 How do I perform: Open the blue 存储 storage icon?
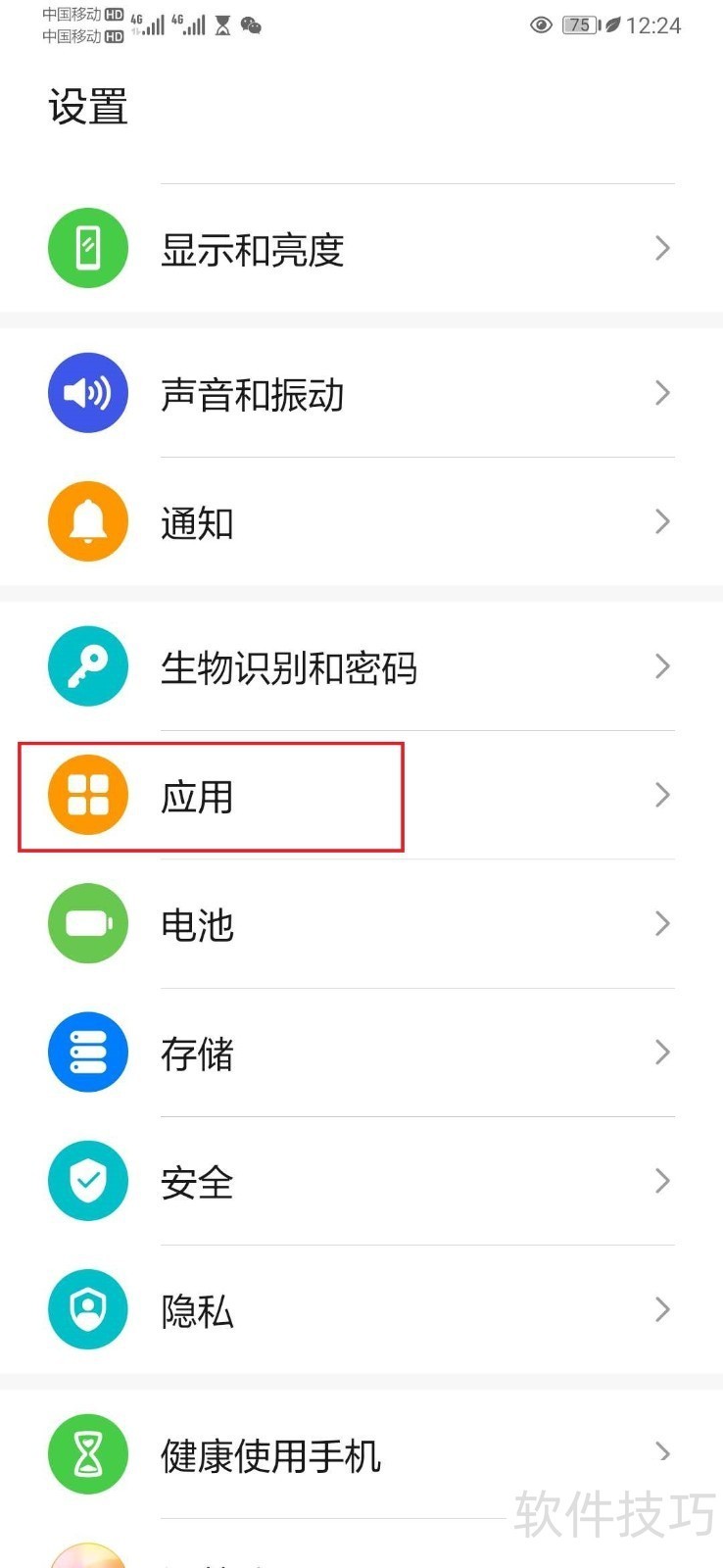tap(87, 1052)
